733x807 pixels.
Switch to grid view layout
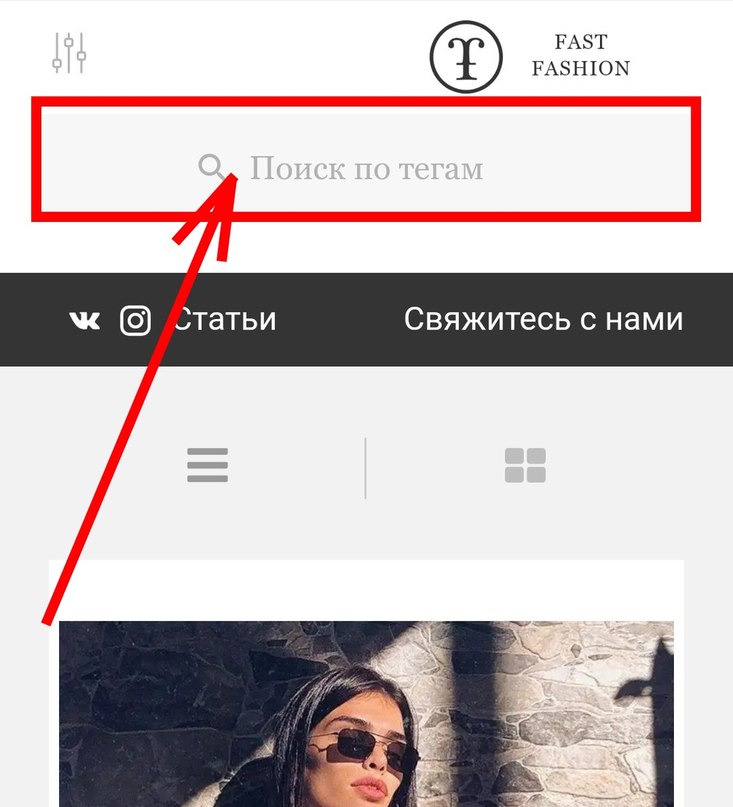525,466
